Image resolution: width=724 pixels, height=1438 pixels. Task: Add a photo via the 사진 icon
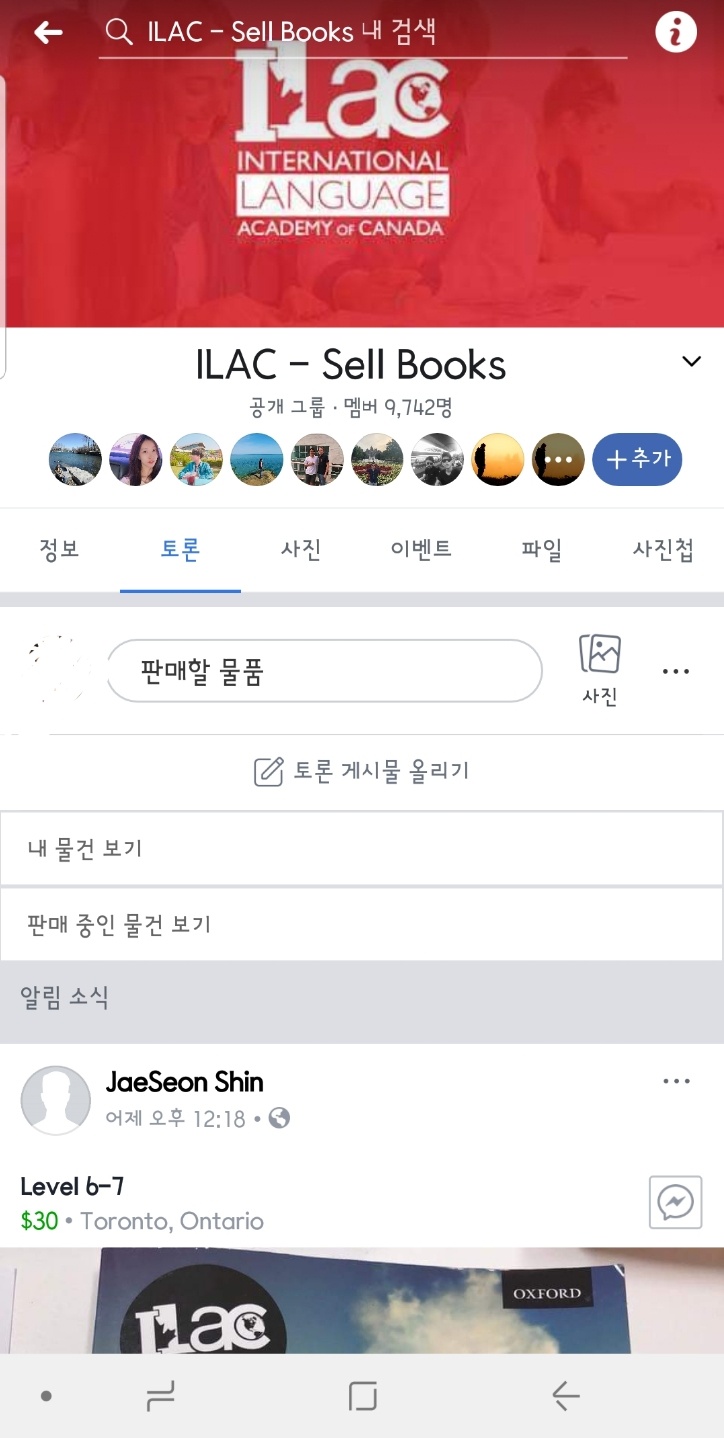tap(600, 669)
